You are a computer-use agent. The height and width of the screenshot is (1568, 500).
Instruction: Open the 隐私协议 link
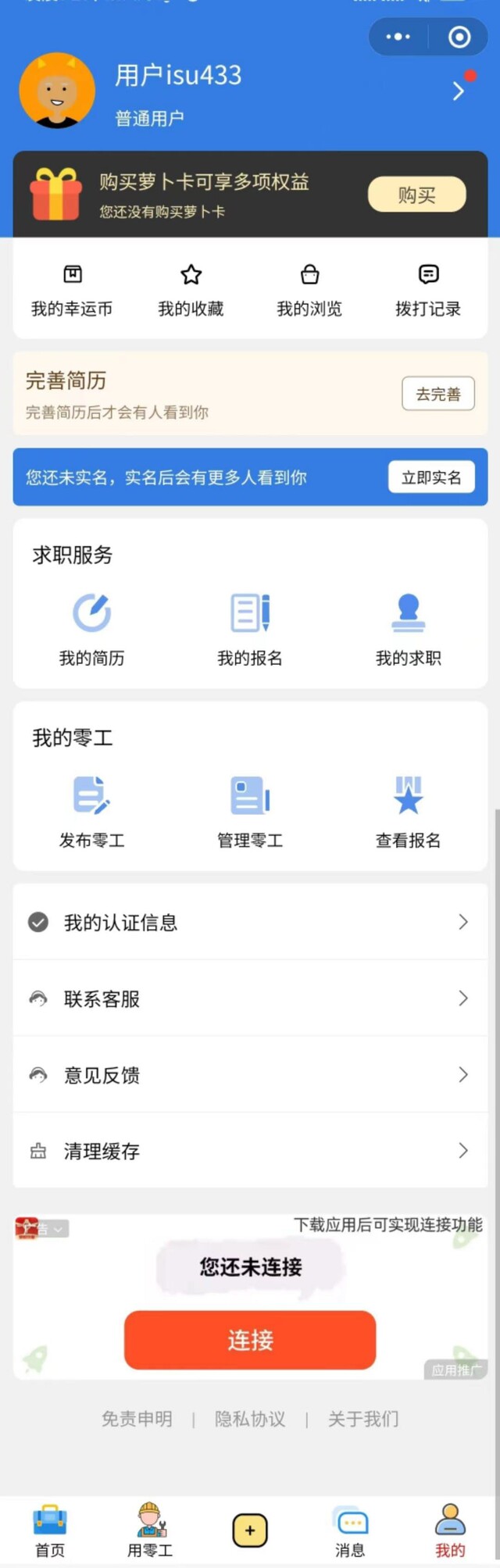(x=250, y=1419)
